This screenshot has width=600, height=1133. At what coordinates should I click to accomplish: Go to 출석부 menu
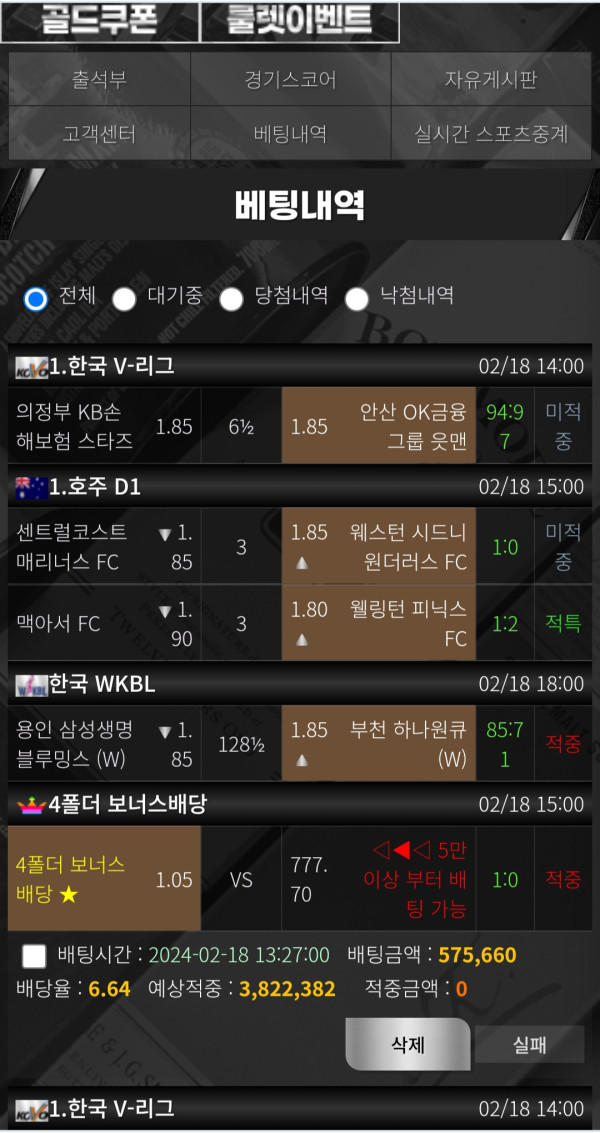coord(99,79)
